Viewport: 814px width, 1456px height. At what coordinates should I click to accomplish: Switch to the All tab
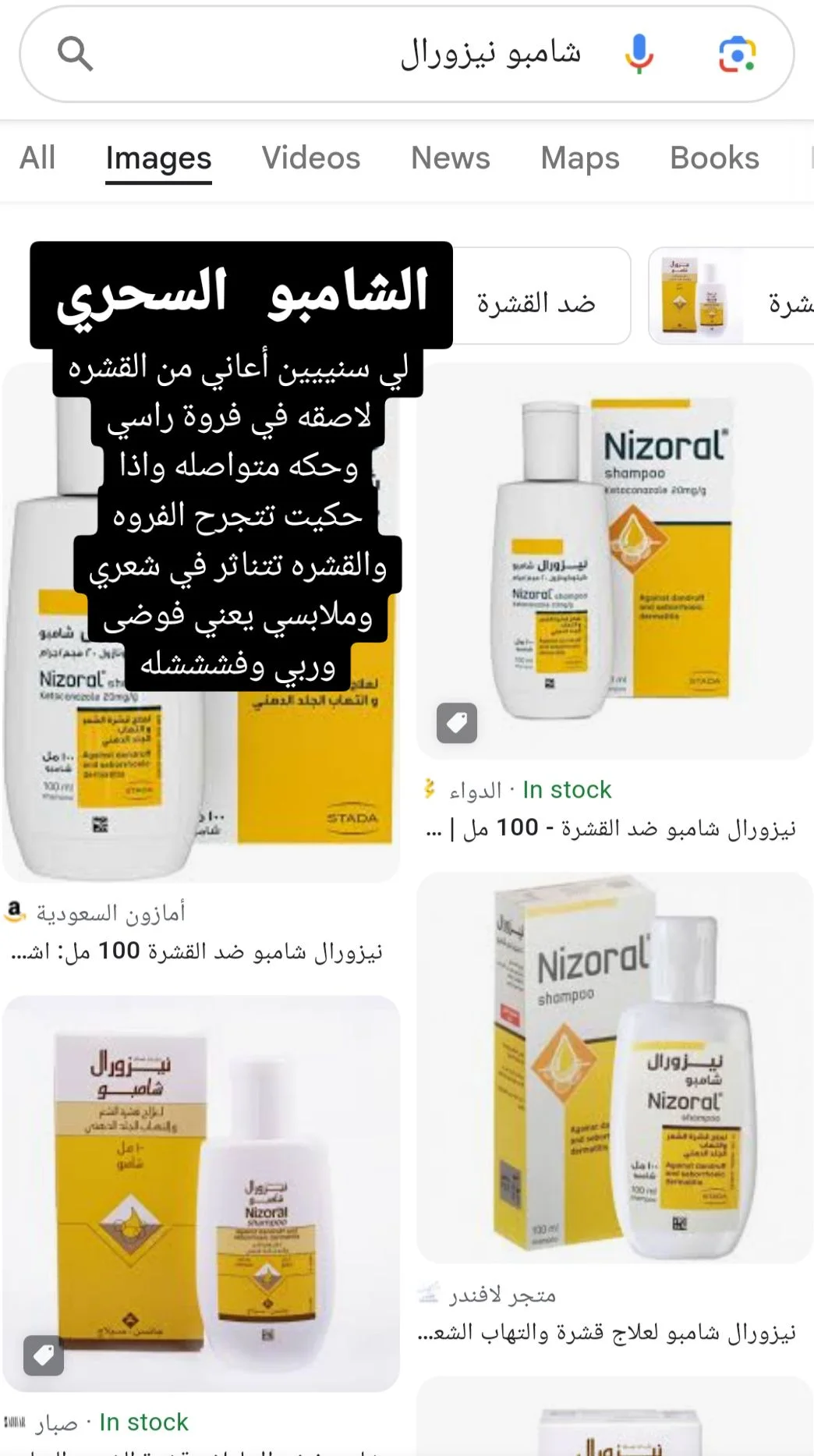click(37, 158)
